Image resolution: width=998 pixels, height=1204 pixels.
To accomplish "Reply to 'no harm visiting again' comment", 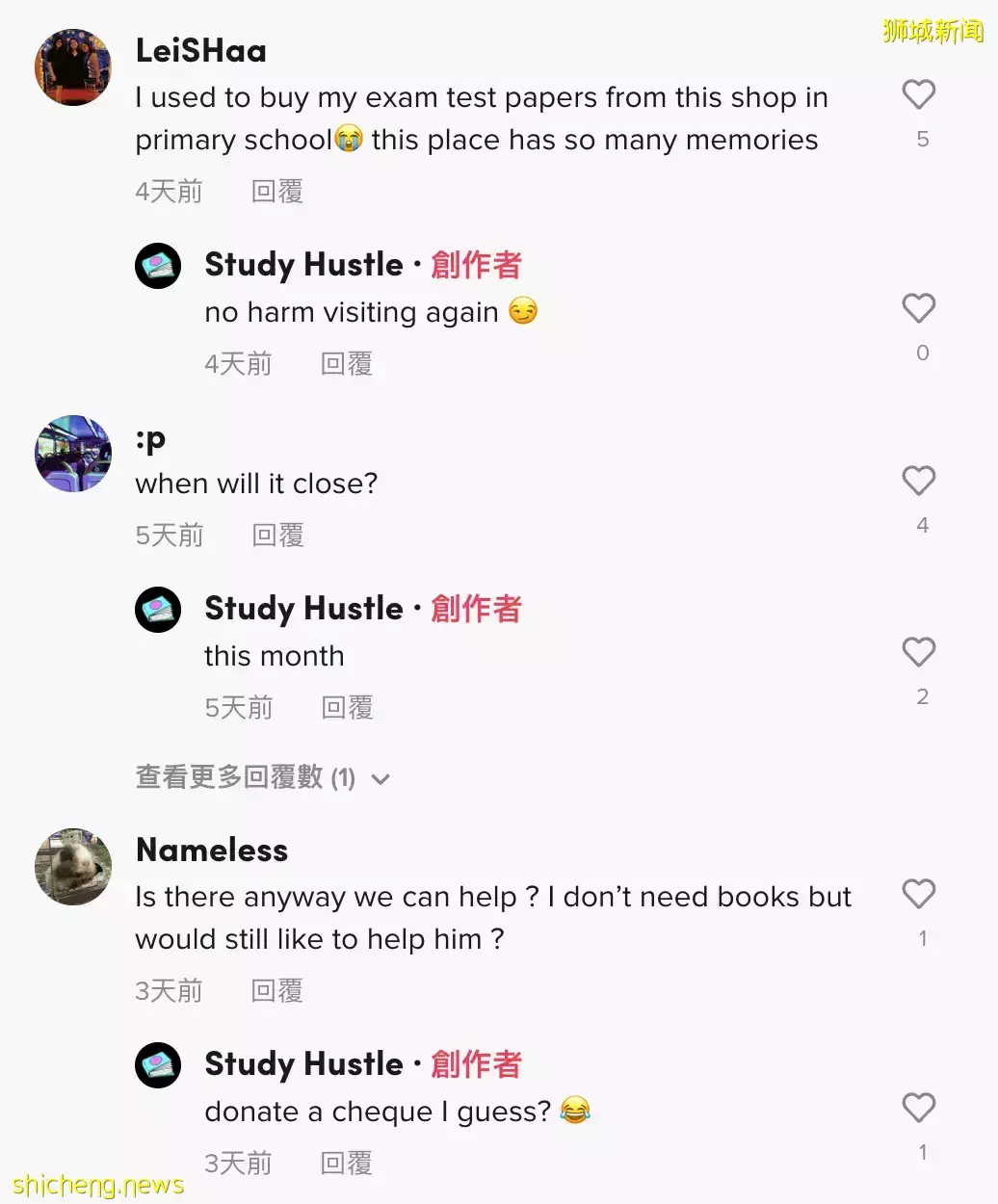I will tap(346, 364).
